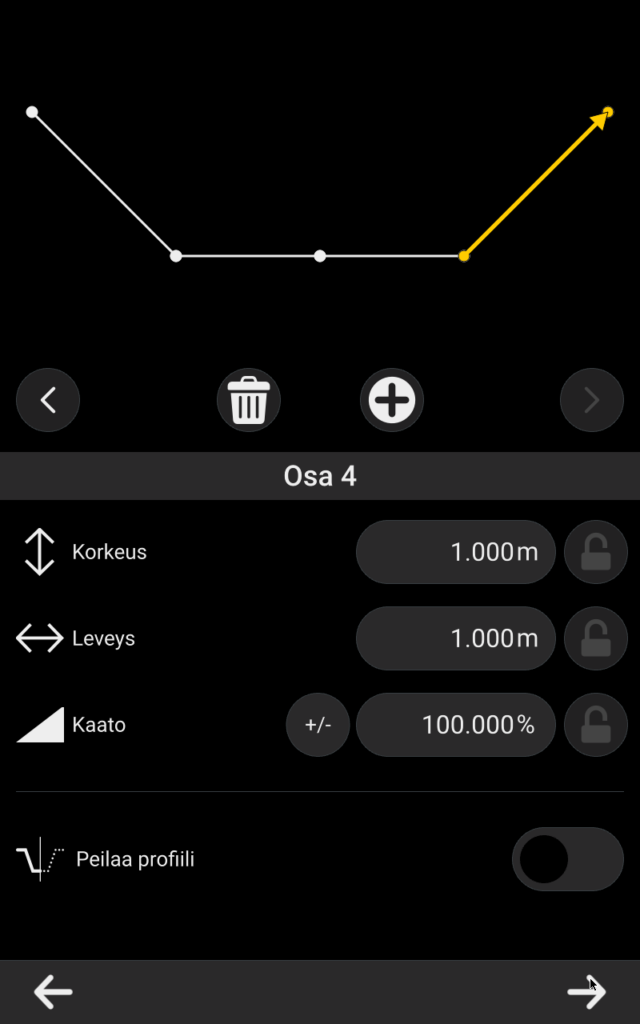Delete the current segment with trash icon
Viewport: 640px width, 1024px height.
coord(248,400)
